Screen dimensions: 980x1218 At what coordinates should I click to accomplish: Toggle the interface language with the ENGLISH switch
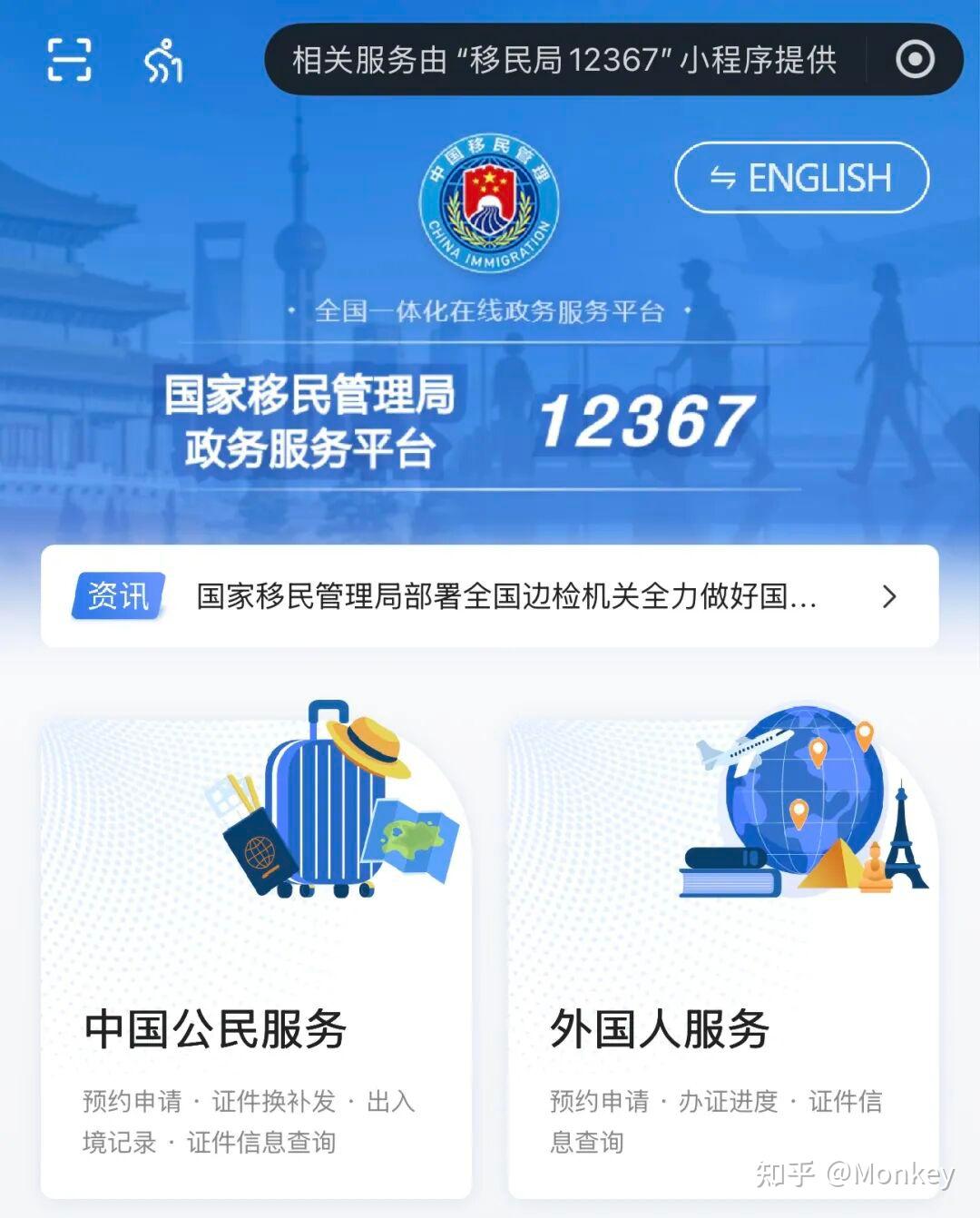800,178
